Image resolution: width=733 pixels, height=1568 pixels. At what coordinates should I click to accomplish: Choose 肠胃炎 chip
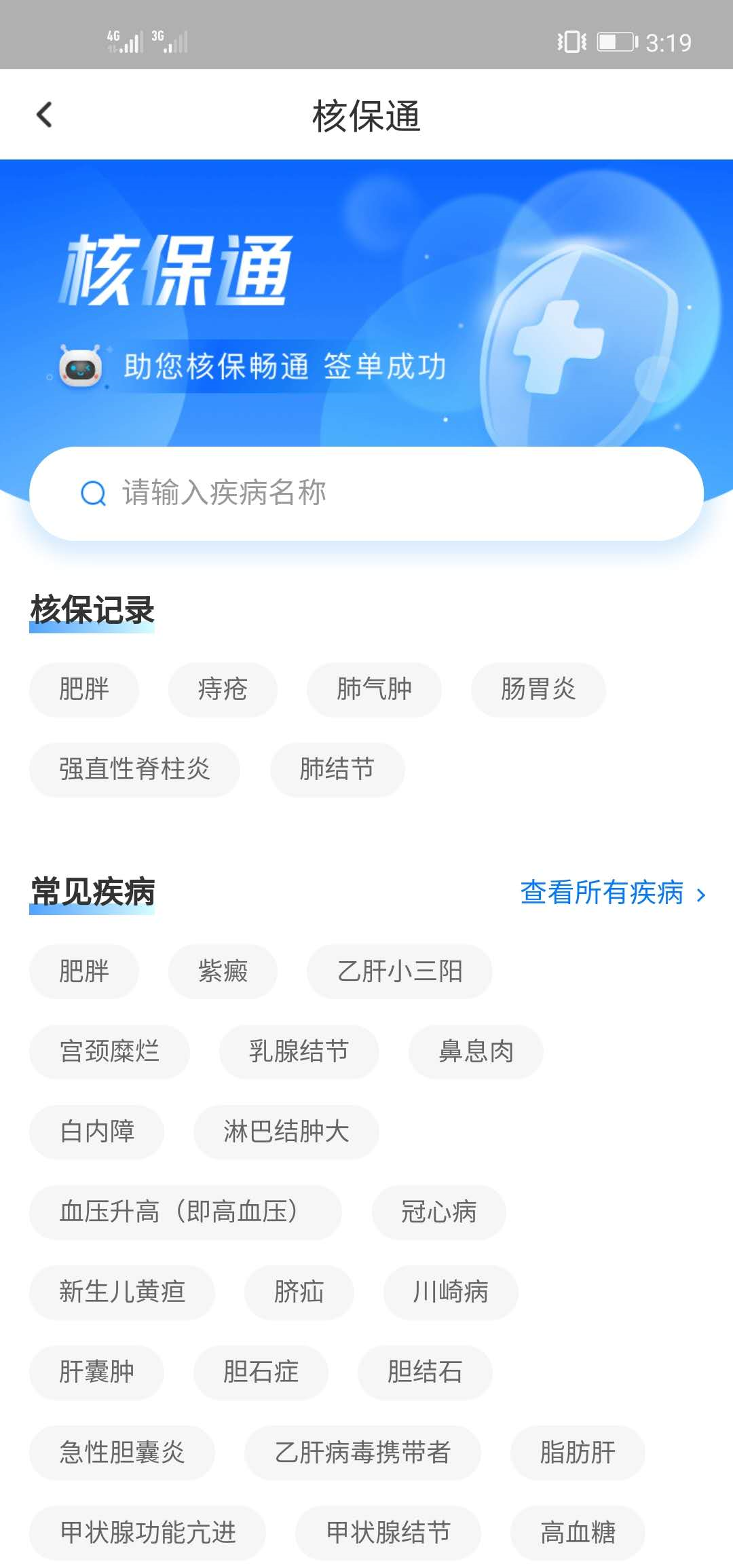point(538,690)
